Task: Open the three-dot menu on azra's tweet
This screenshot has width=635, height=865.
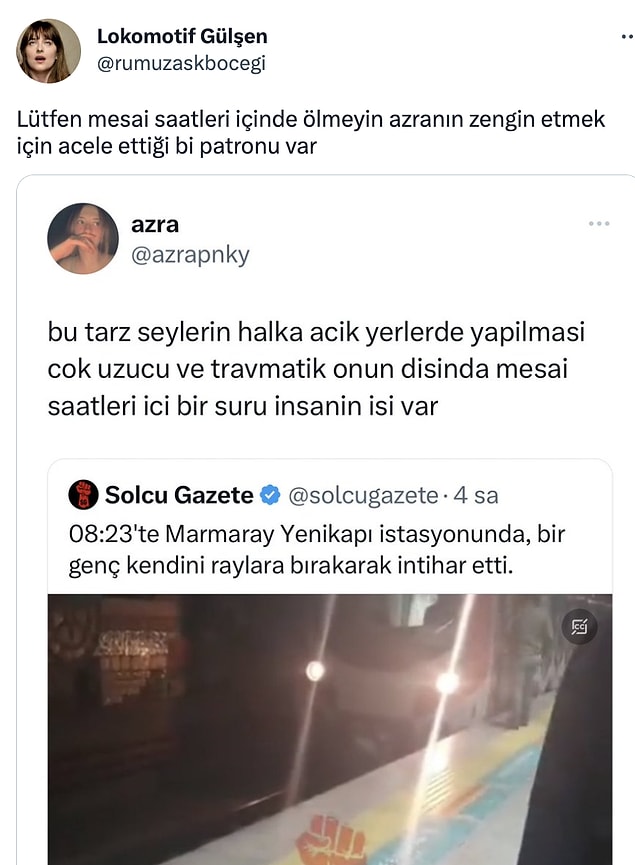Action: (x=598, y=223)
